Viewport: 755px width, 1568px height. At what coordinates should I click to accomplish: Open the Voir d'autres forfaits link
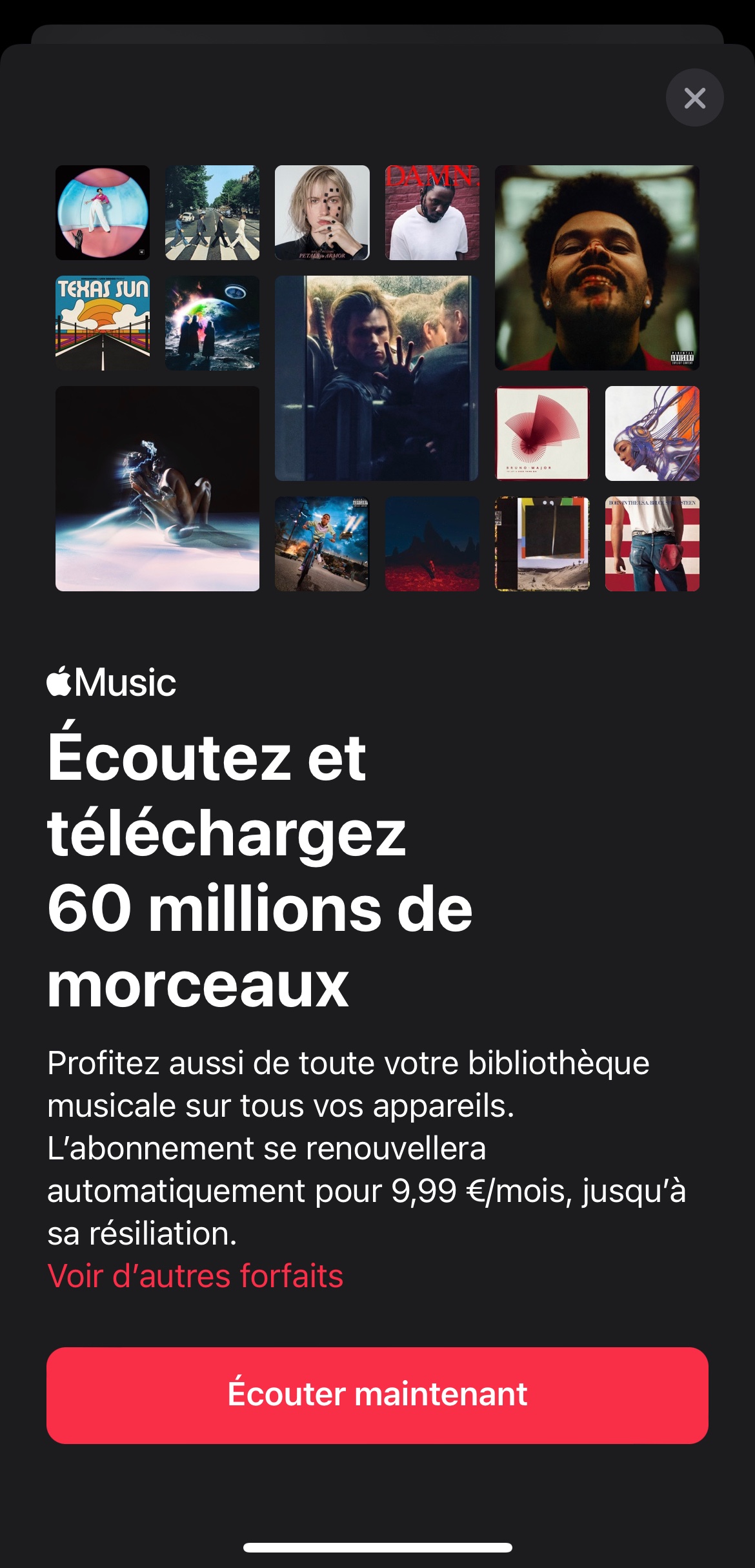pyautogui.click(x=195, y=1276)
